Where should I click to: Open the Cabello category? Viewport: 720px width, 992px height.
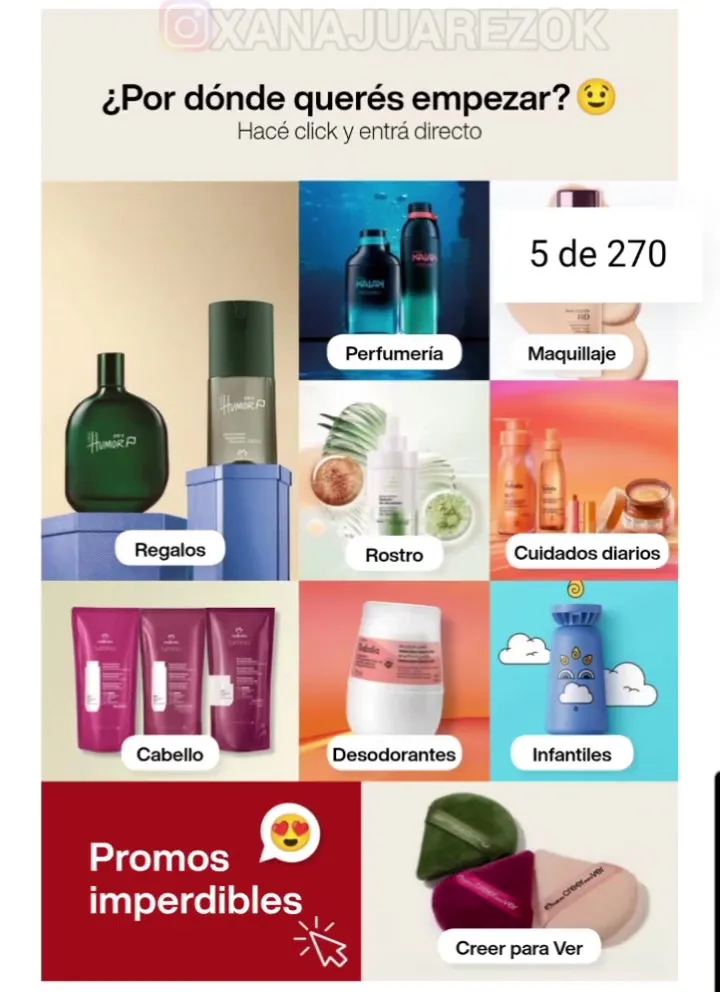170,754
